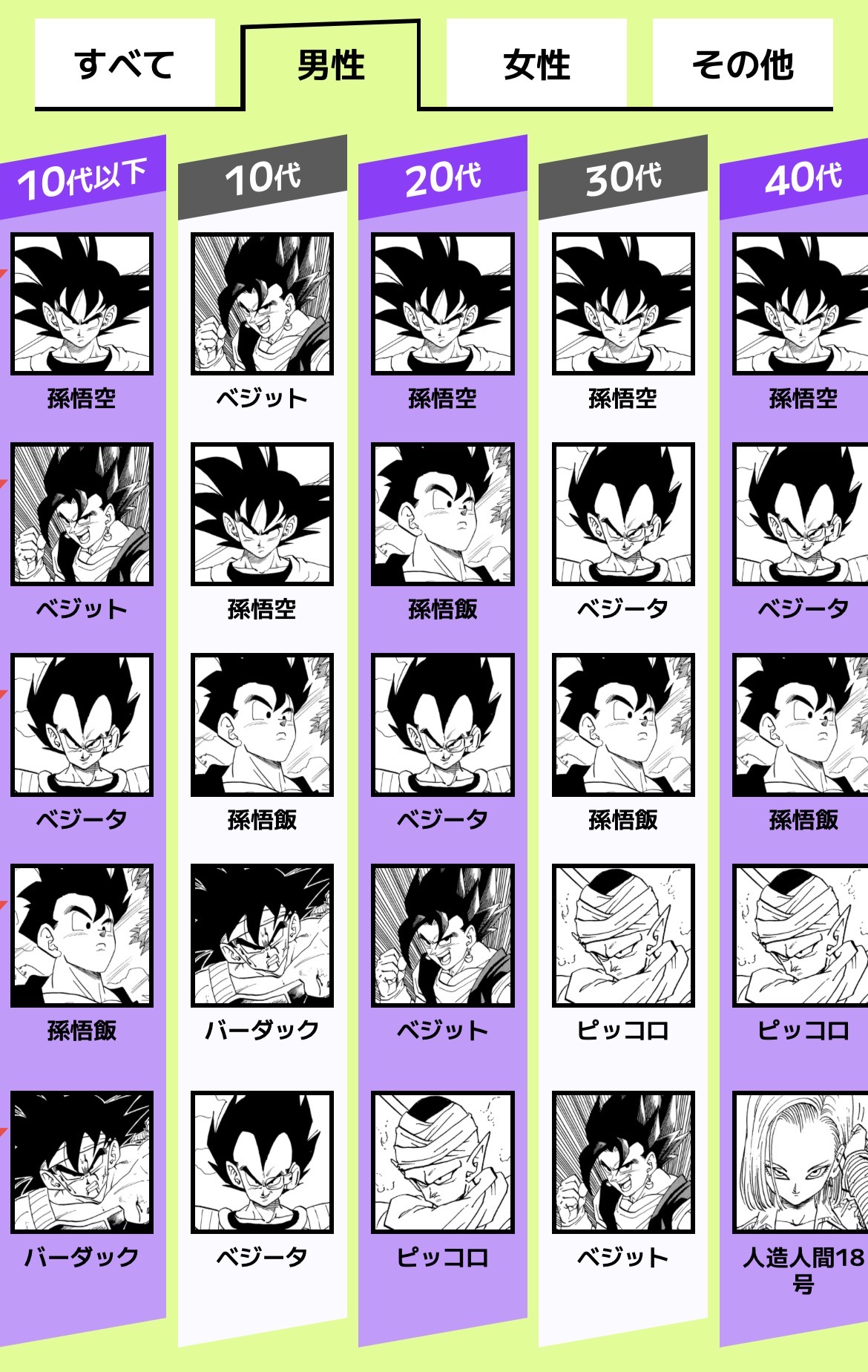Open the その他 tab

tap(742, 64)
